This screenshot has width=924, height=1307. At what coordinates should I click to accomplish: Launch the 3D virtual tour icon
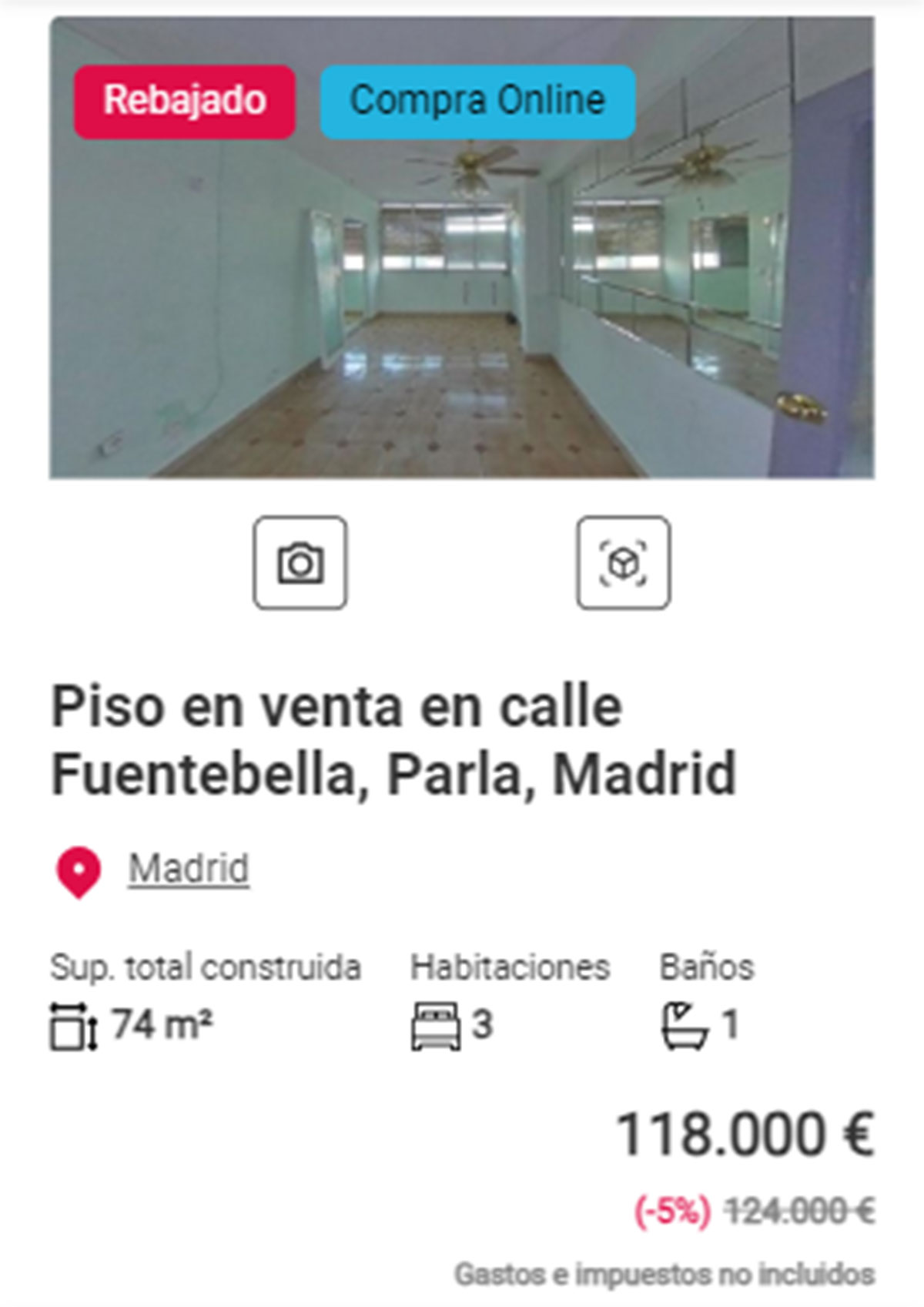[x=623, y=563]
